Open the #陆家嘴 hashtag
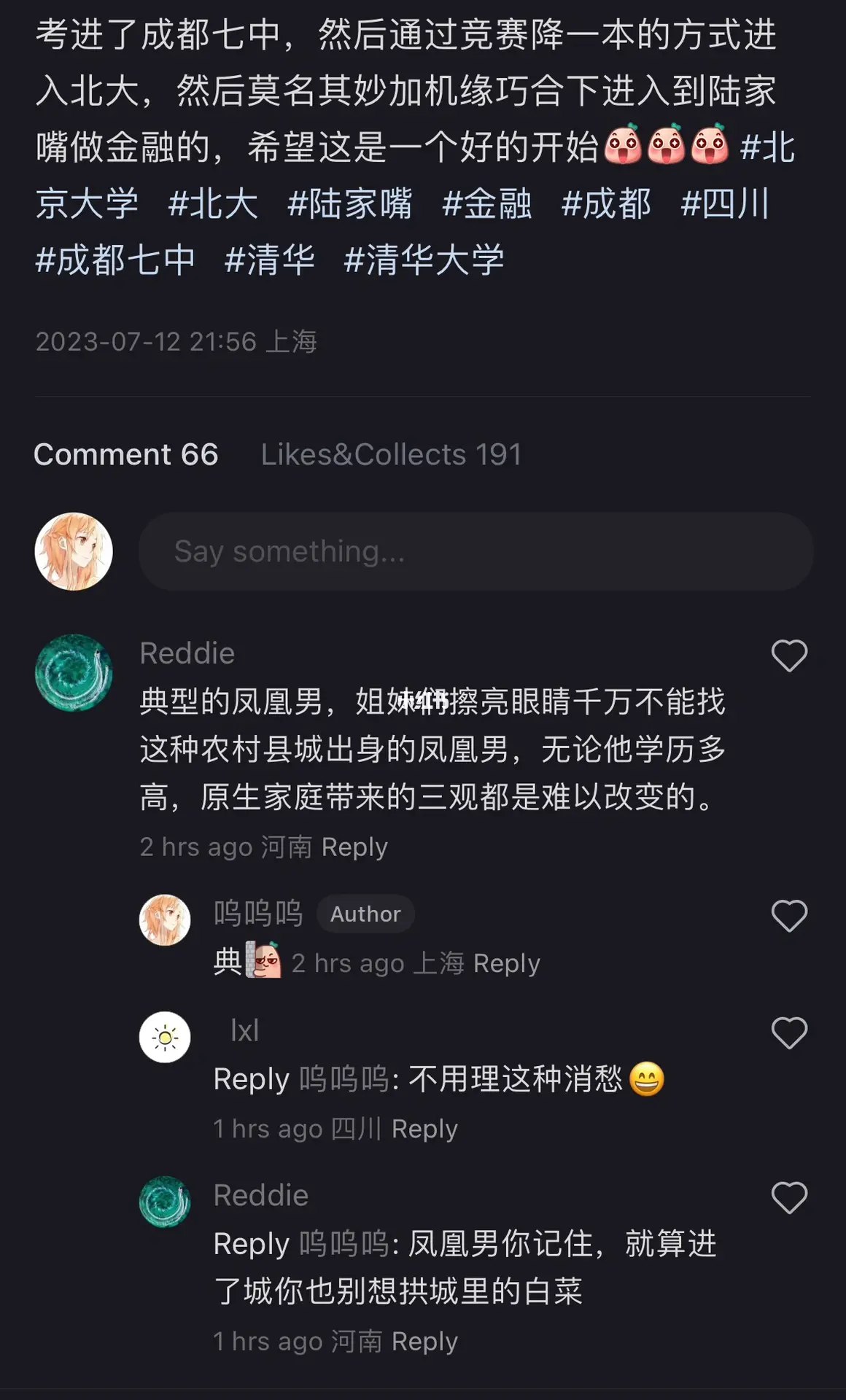The image size is (846, 1400). (x=352, y=205)
